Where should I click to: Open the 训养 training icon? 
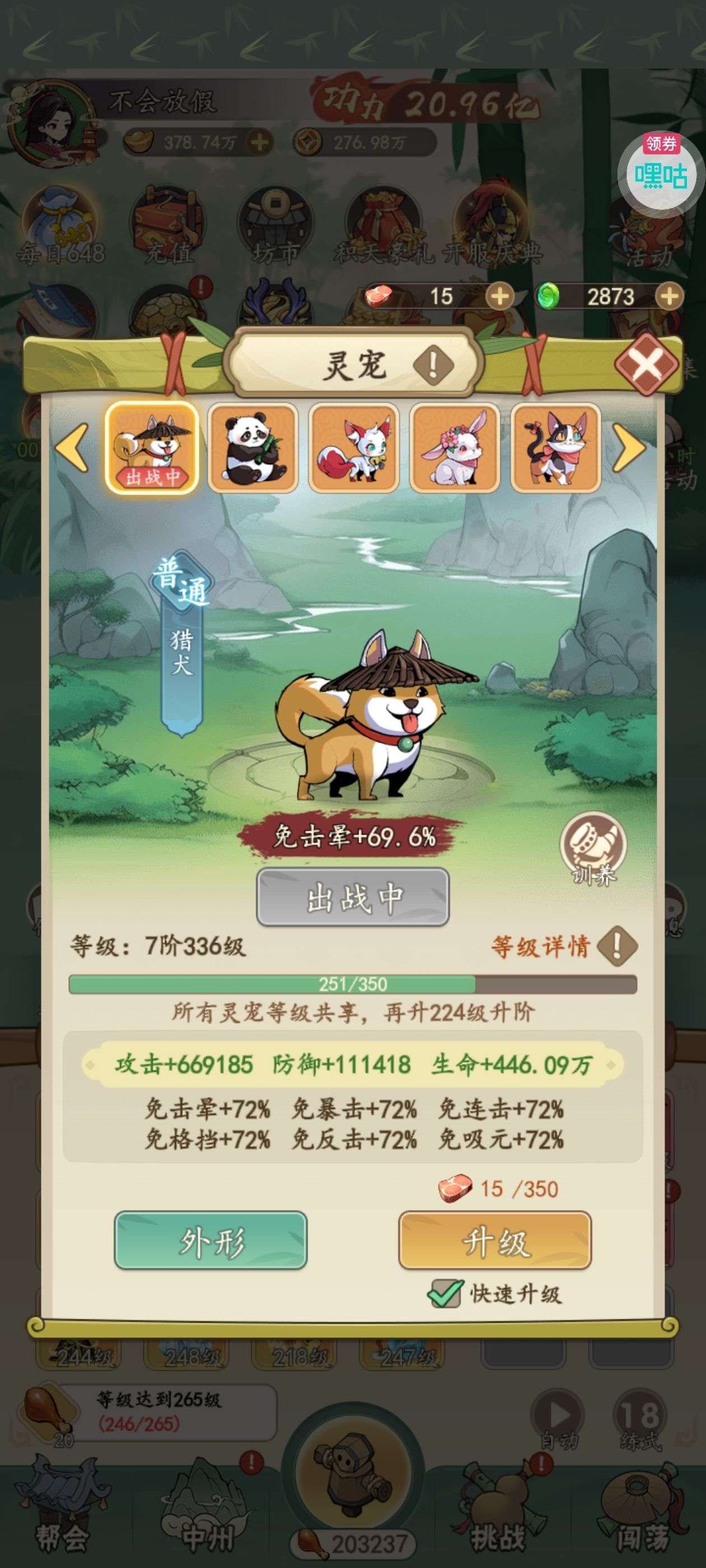click(593, 849)
